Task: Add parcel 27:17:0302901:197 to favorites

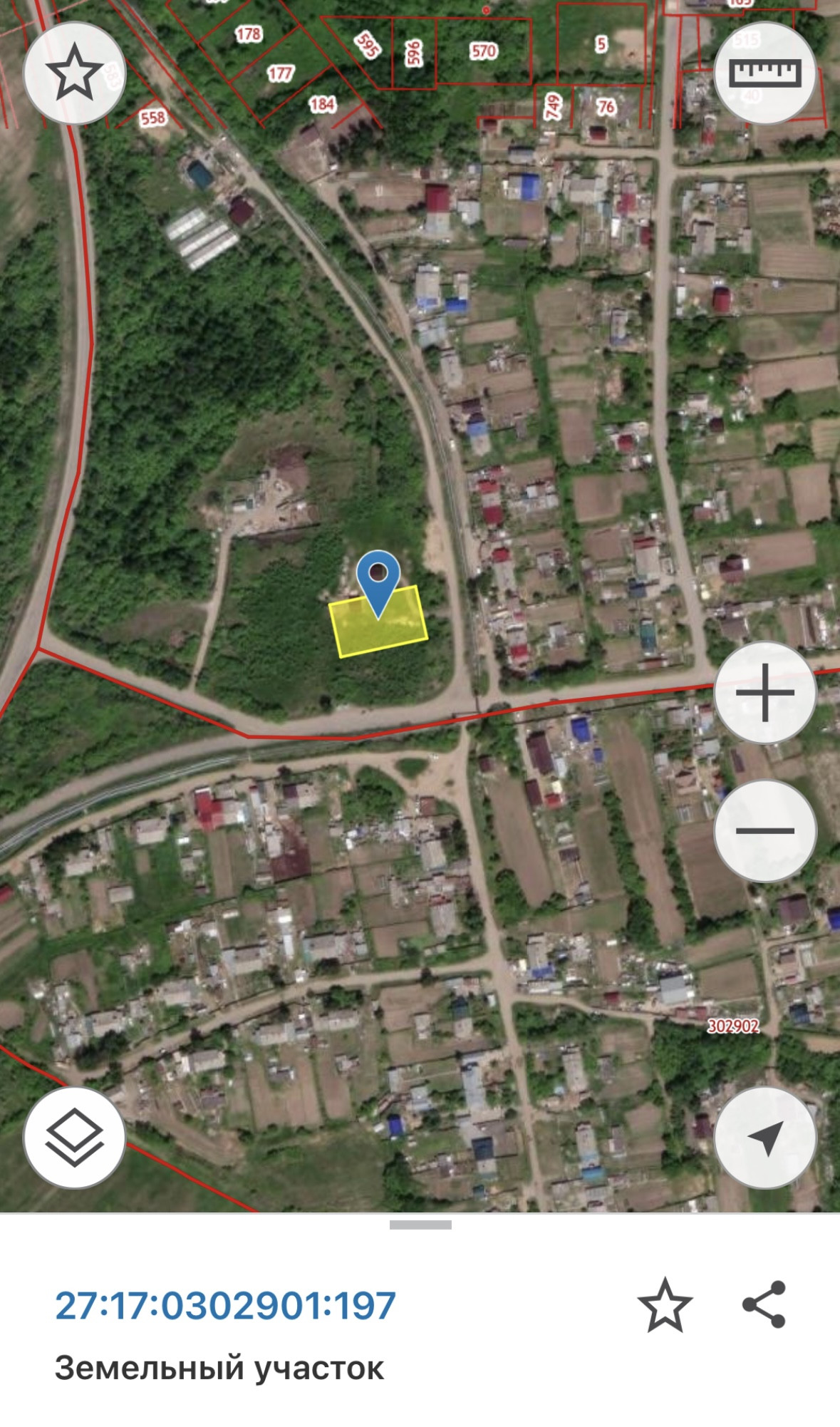Action: (x=665, y=1305)
